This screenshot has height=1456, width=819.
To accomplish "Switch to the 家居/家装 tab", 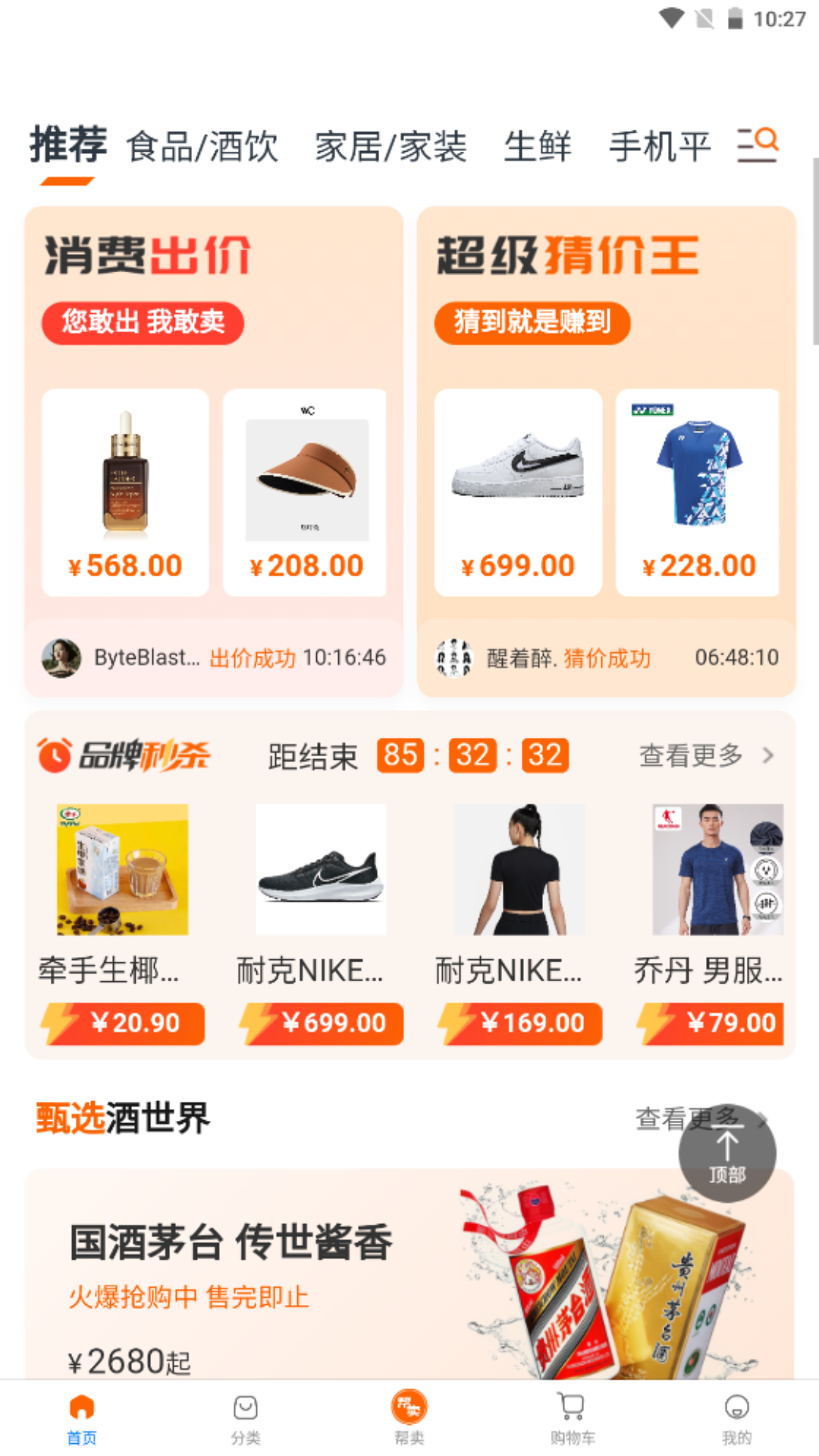I will click(391, 146).
